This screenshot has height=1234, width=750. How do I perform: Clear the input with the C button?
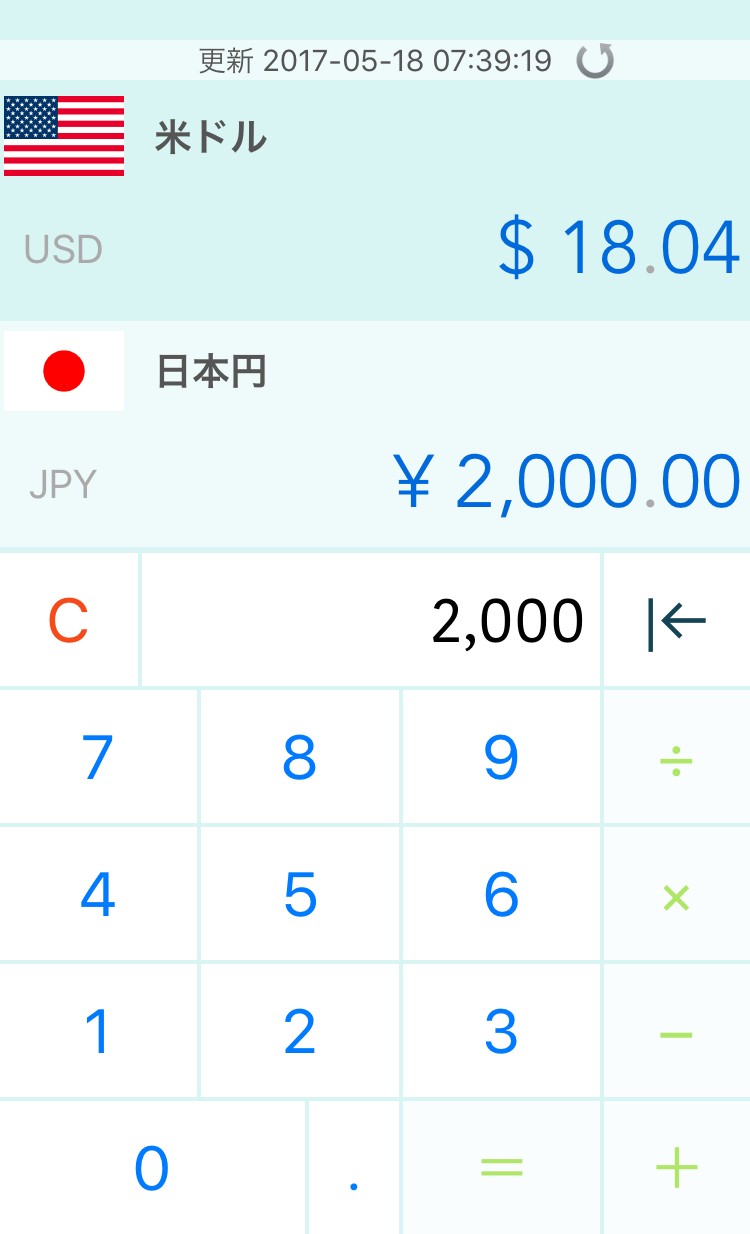(x=69, y=621)
